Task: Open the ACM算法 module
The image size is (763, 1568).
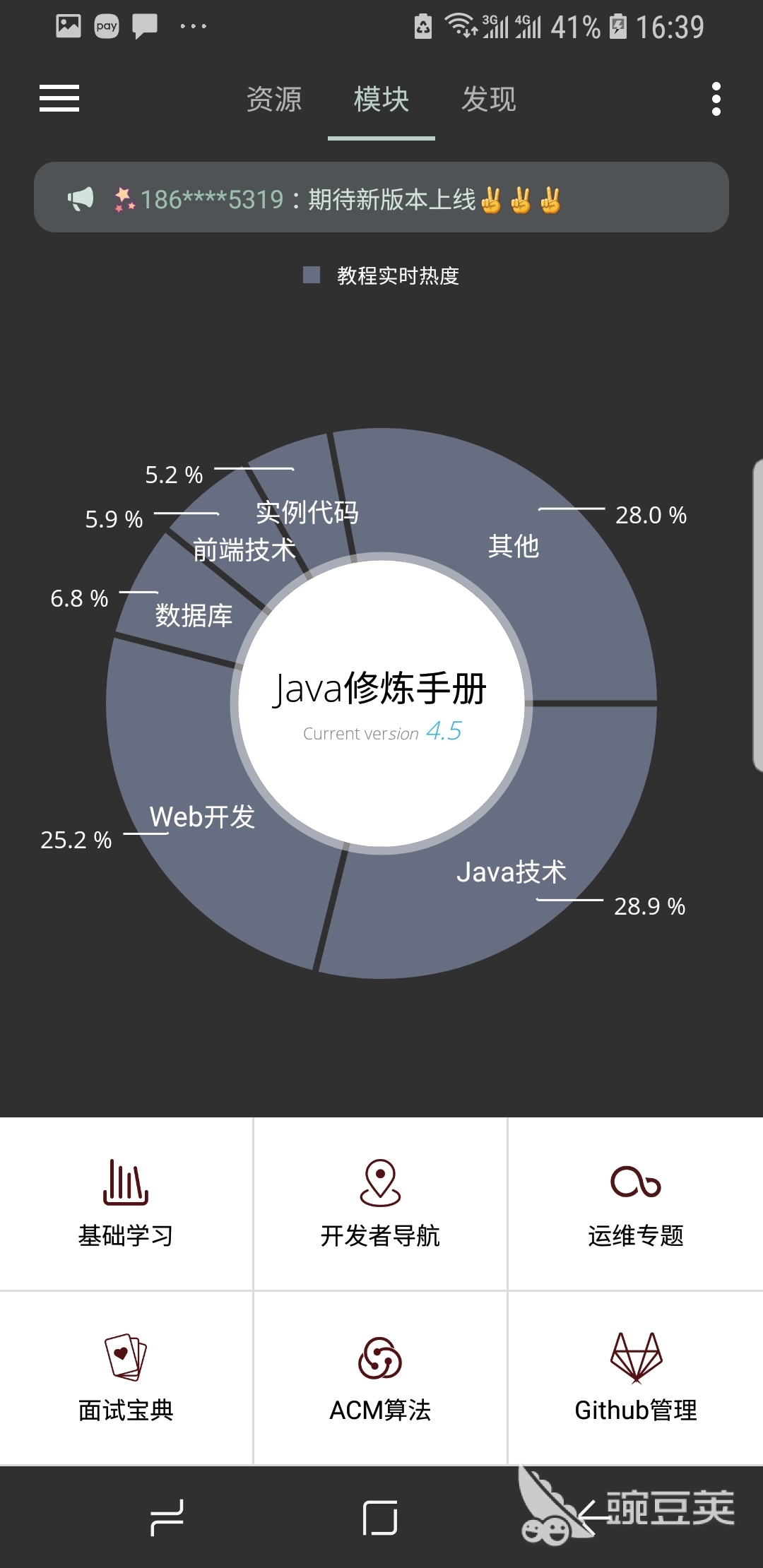Action: (x=380, y=1378)
